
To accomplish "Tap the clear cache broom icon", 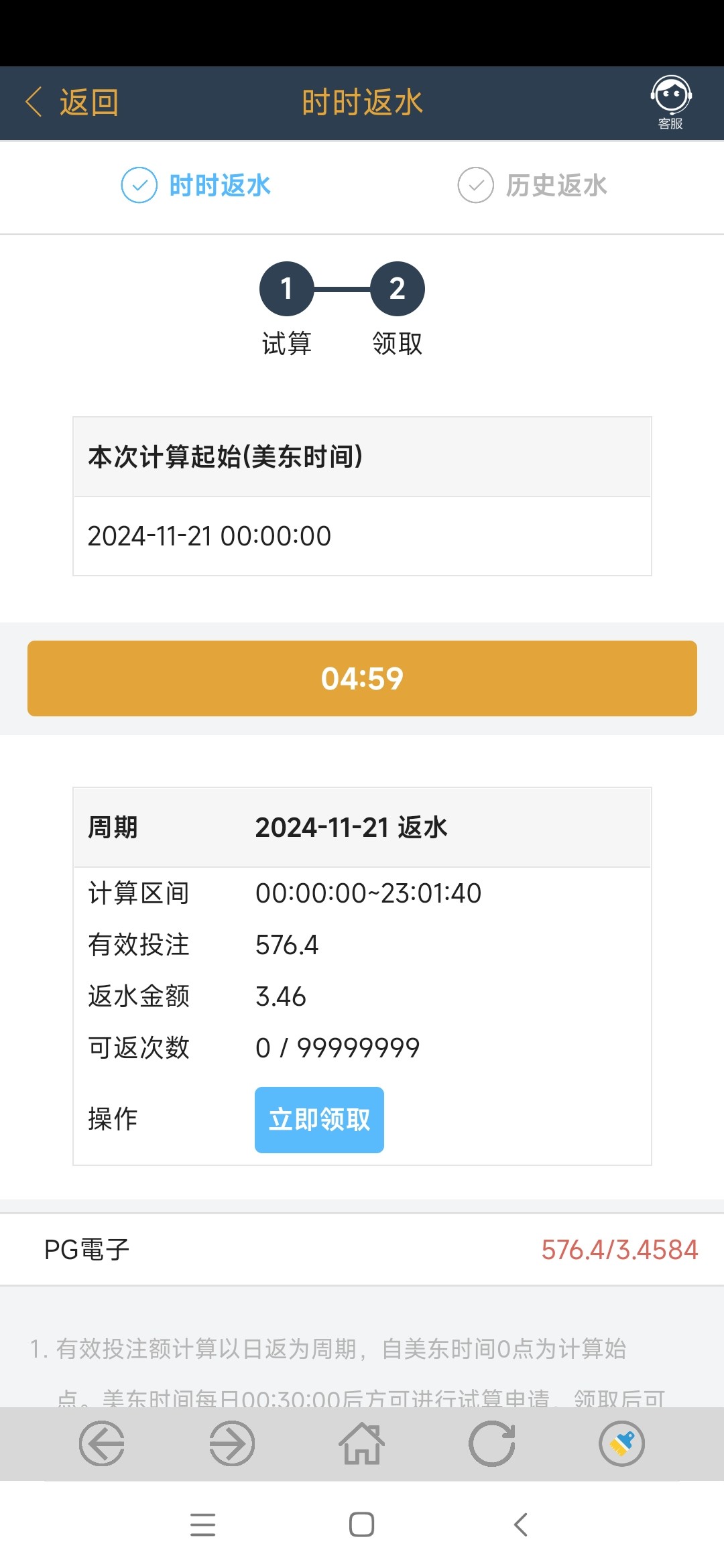I will click(x=622, y=1443).
